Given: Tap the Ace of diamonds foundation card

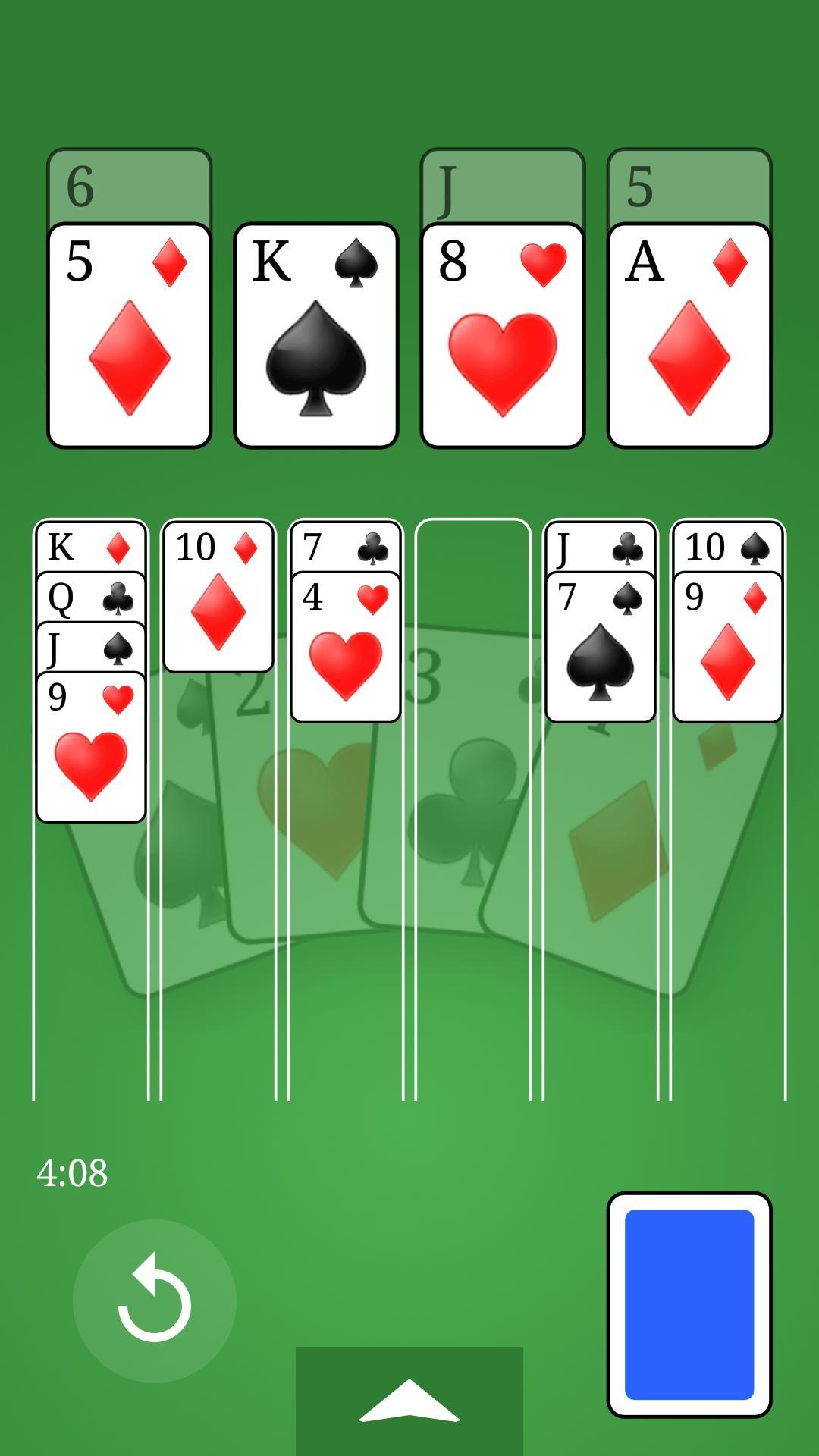Looking at the screenshot, I should pyautogui.click(x=689, y=335).
